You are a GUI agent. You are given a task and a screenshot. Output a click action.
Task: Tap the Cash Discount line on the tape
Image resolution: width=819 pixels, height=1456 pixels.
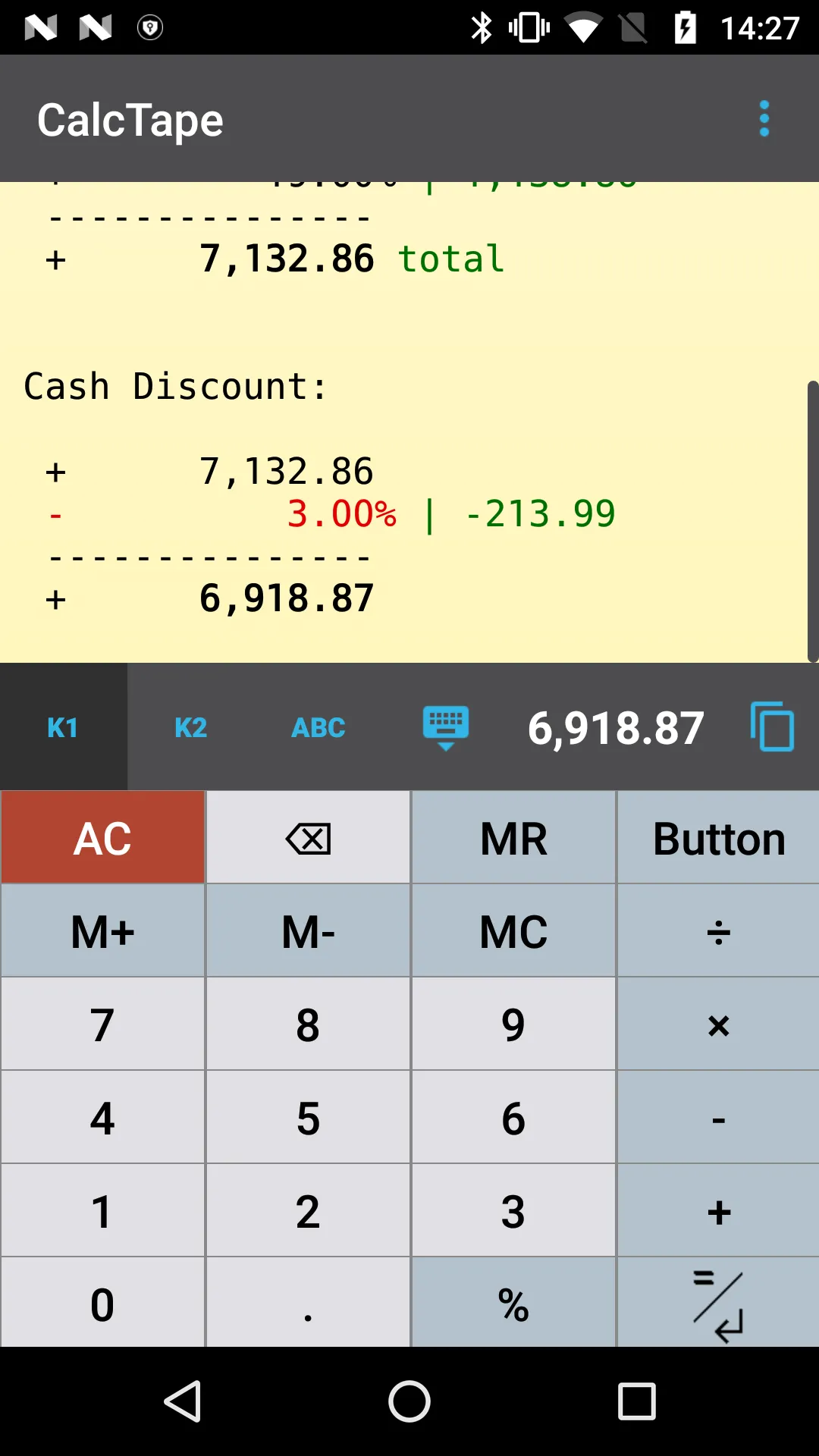coord(176,385)
